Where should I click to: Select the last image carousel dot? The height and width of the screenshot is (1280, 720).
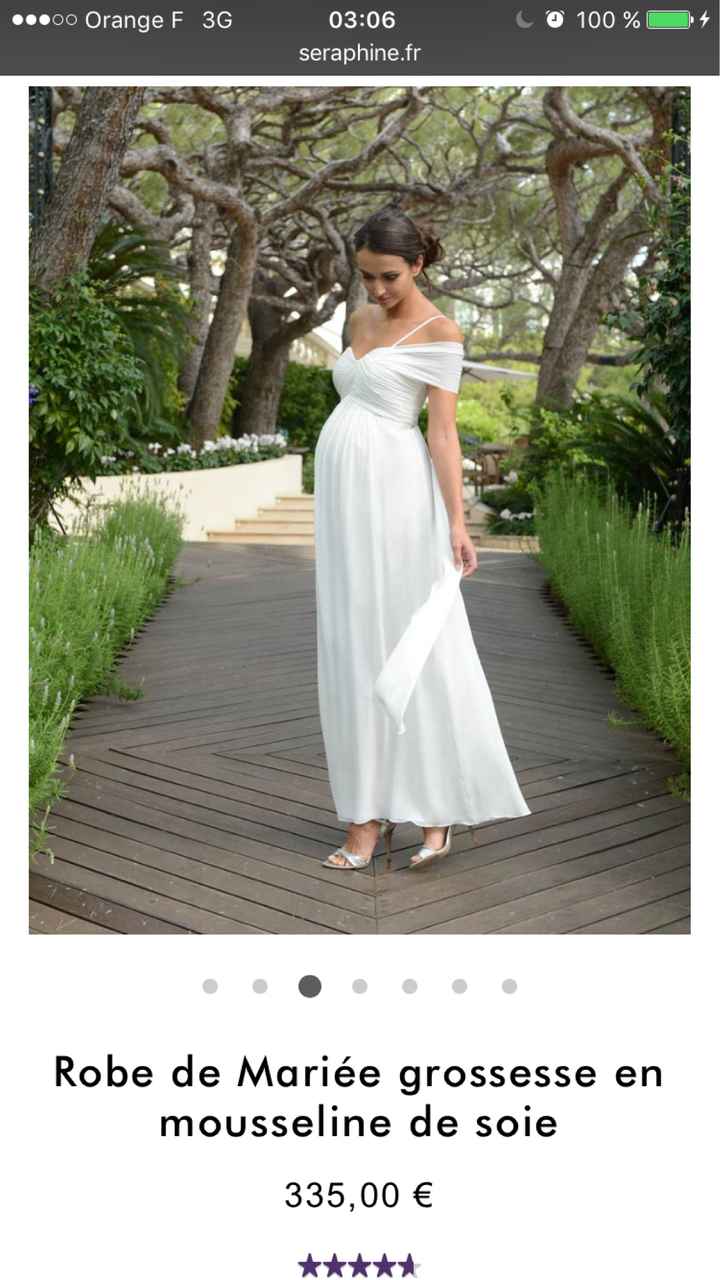(509, 986)
